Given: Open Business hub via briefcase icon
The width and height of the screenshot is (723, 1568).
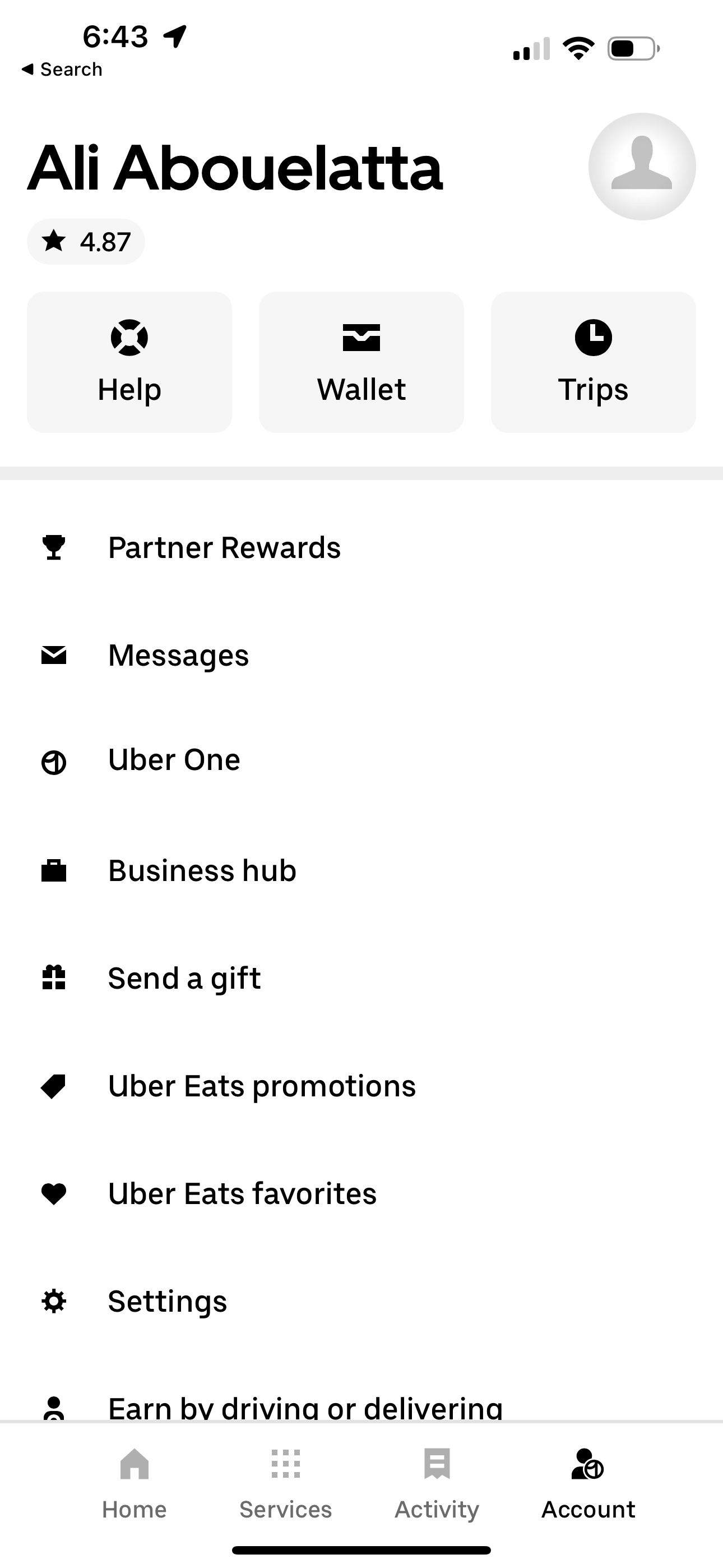Looking at the screenshot, I should coord(54,870).
